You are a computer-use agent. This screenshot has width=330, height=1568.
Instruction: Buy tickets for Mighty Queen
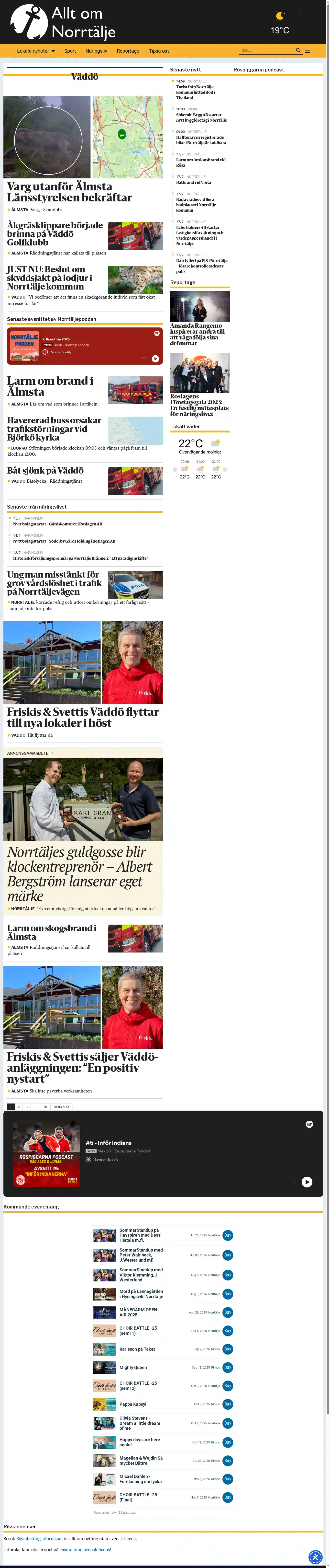227,1367
